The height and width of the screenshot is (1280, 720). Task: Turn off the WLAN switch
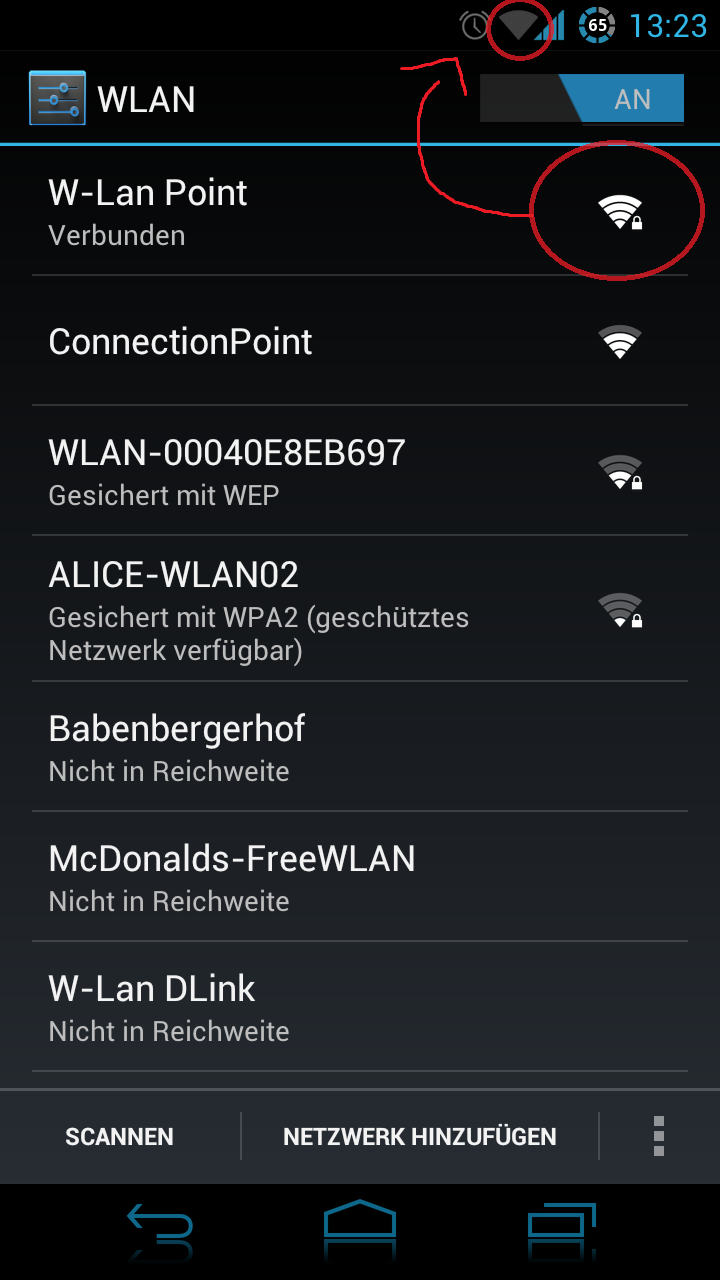[582, 99]
